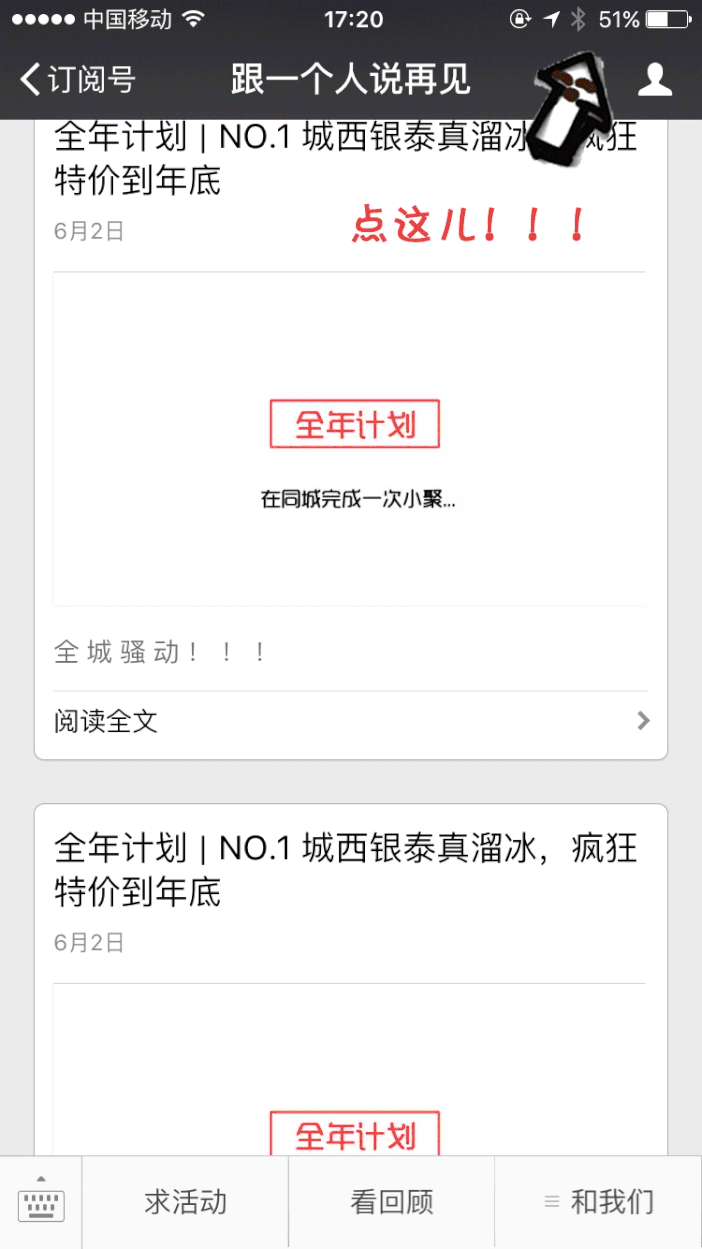Open the article cover showing 在同城完成一次小聚
This screenshot has height=1249, width=702.
click(x=350, y=439)
